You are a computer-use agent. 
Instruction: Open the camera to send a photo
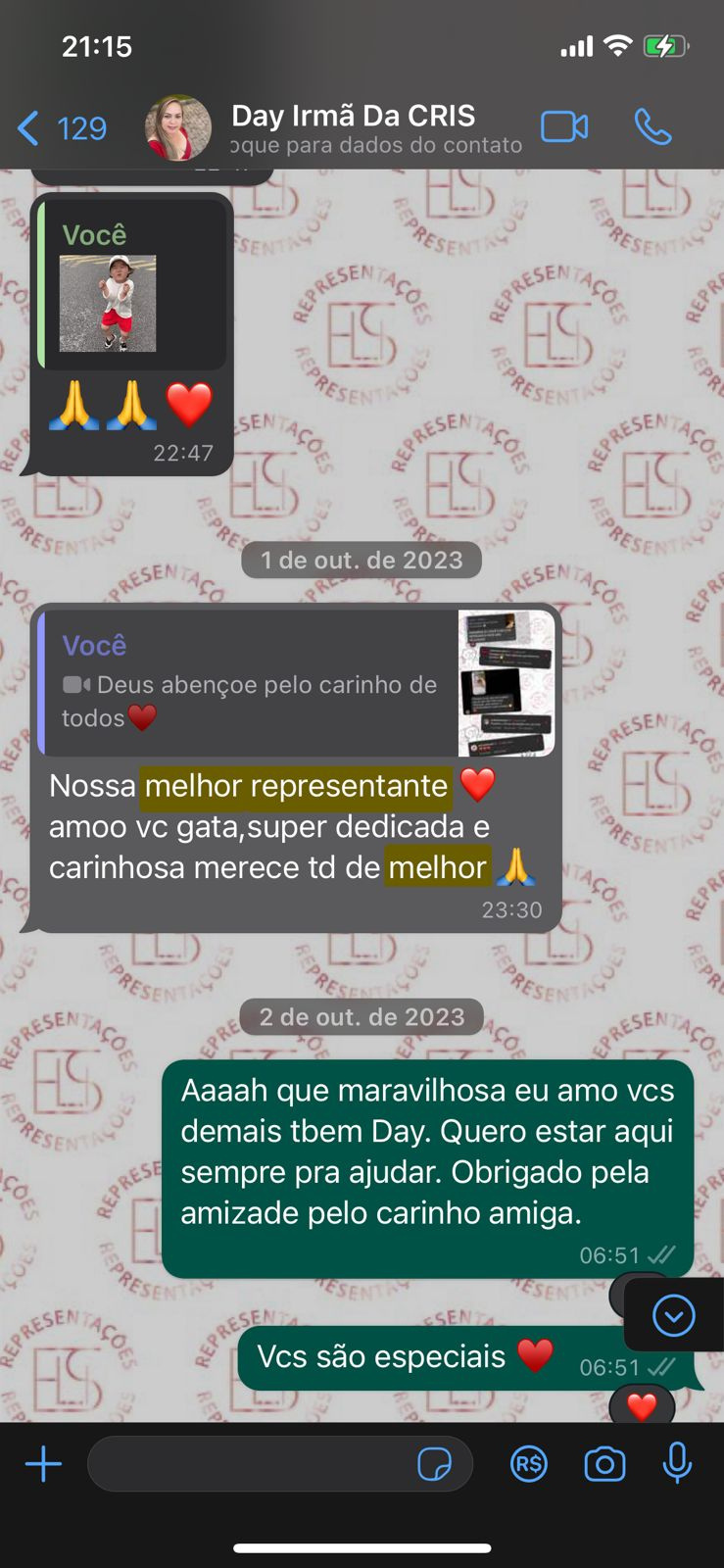604,1465
